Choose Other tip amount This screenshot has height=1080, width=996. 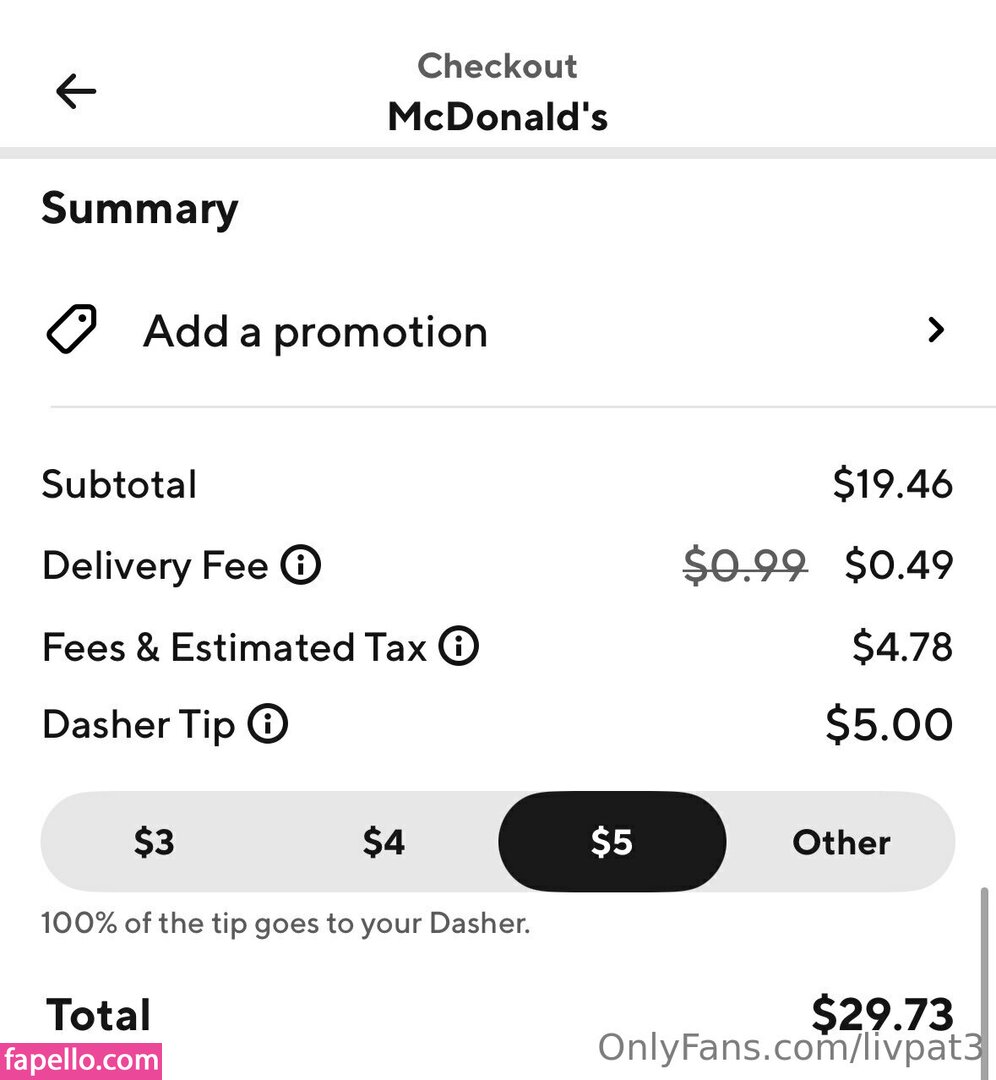(841, 842)
